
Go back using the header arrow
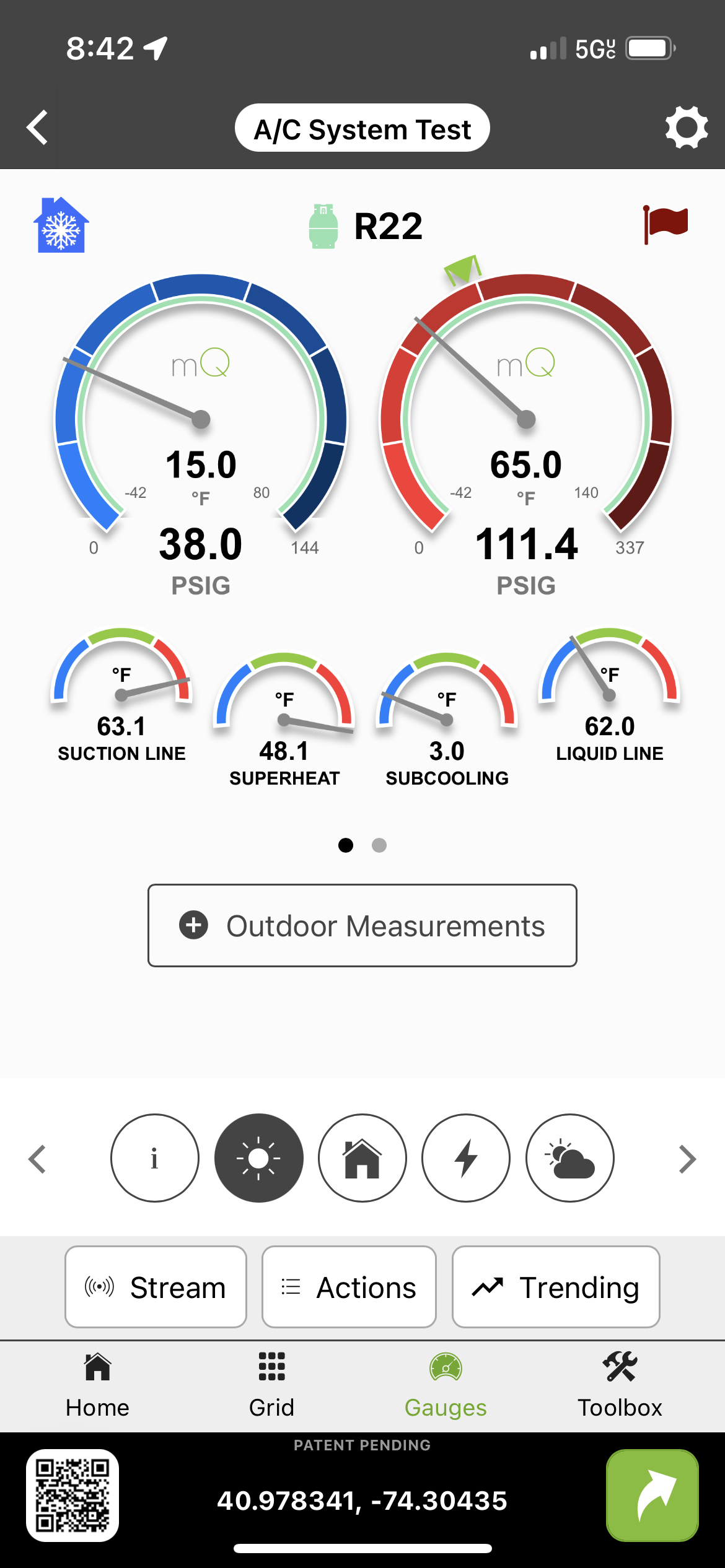point(37,128)
